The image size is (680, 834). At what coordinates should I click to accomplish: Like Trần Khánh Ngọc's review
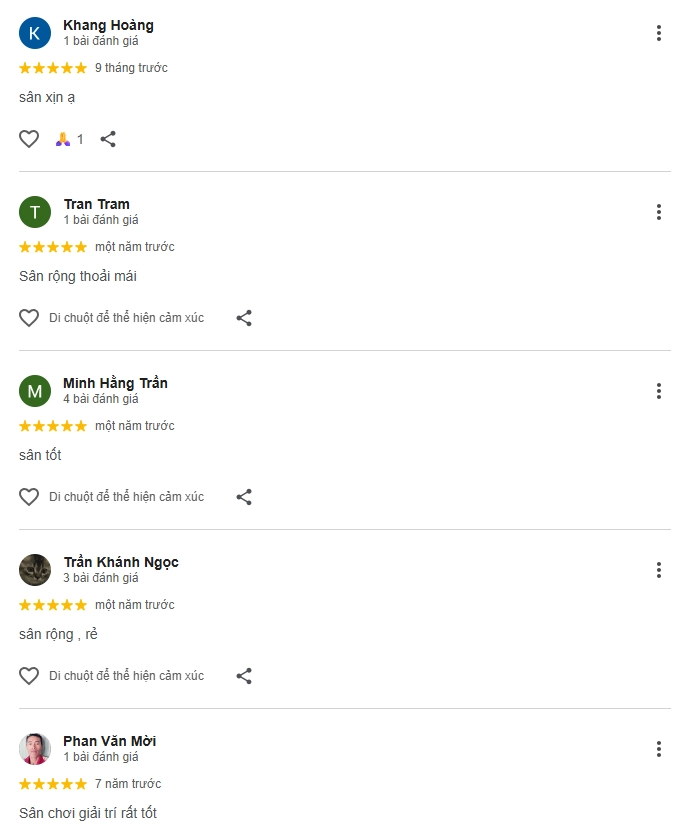click(x=29, y=676)
